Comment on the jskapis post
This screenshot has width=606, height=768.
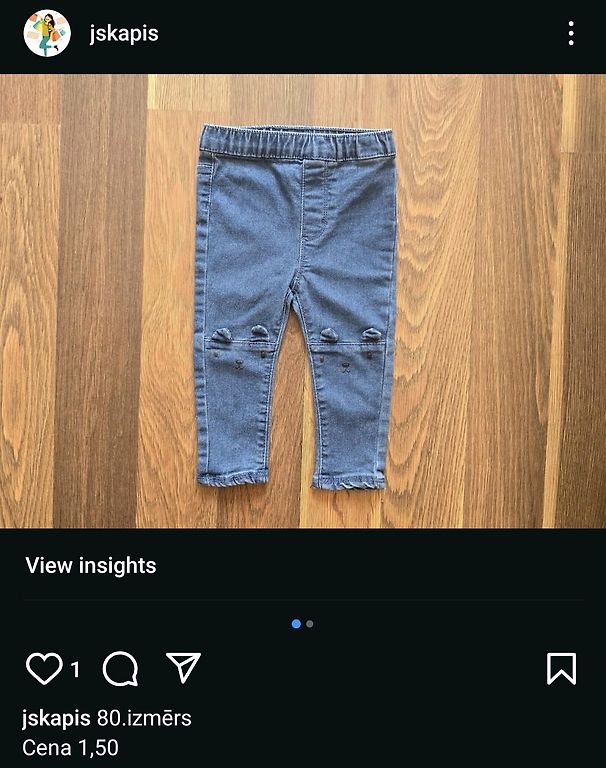120,669
